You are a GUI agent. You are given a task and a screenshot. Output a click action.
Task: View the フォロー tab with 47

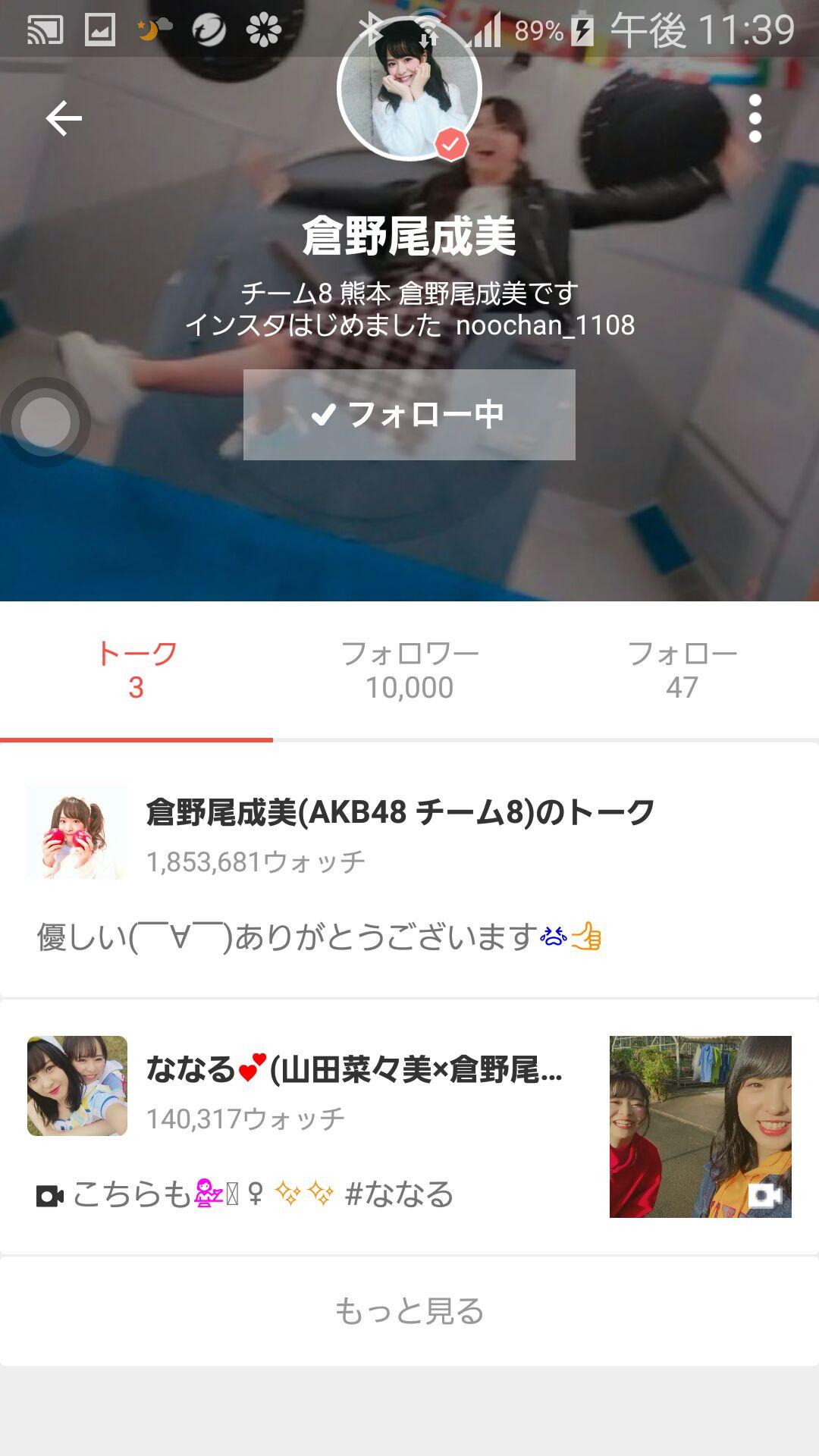(x=682, y=670)
